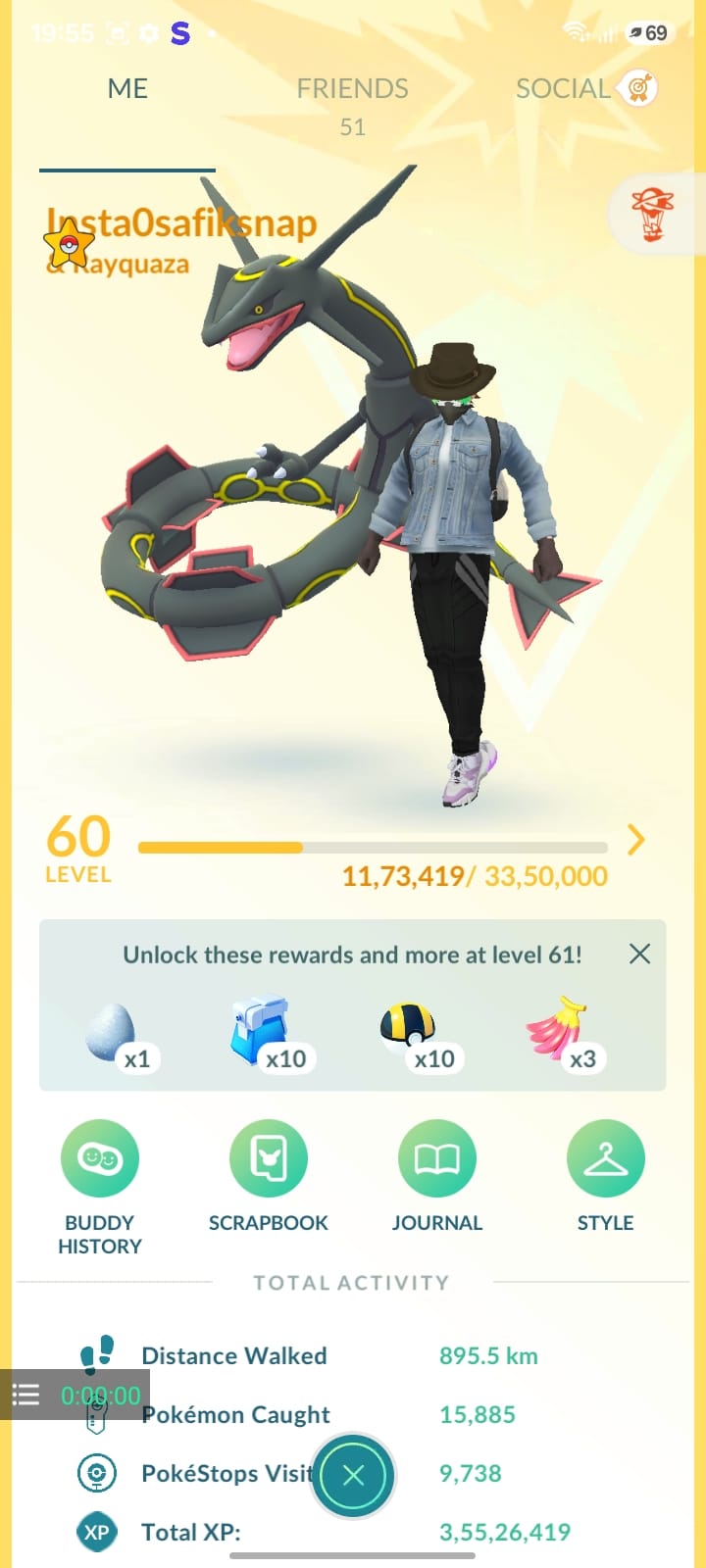Select the ME tab
Image resolution: width=706 pixels, height=1568 pixels.
(127, 88)
